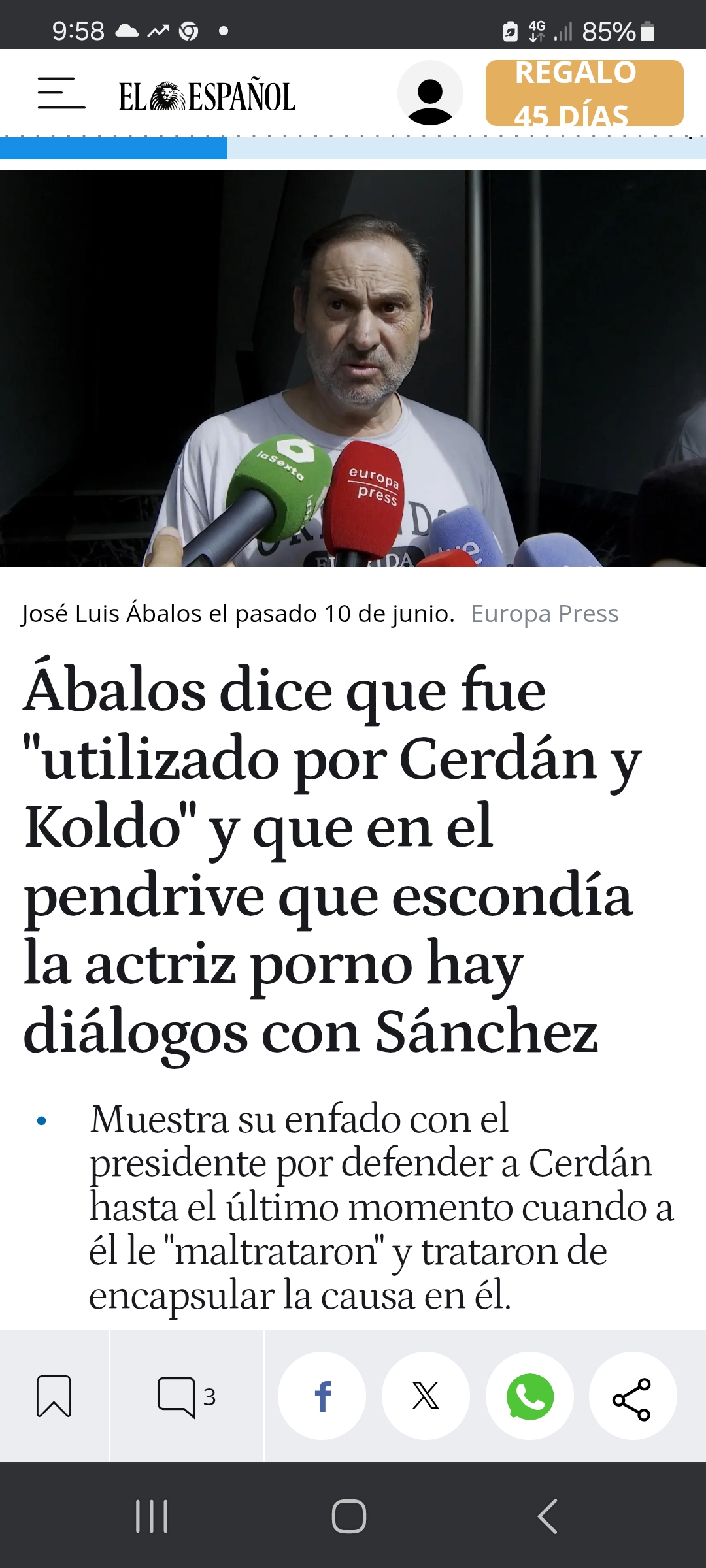Open the general share options

click(x=633, y=1396)
